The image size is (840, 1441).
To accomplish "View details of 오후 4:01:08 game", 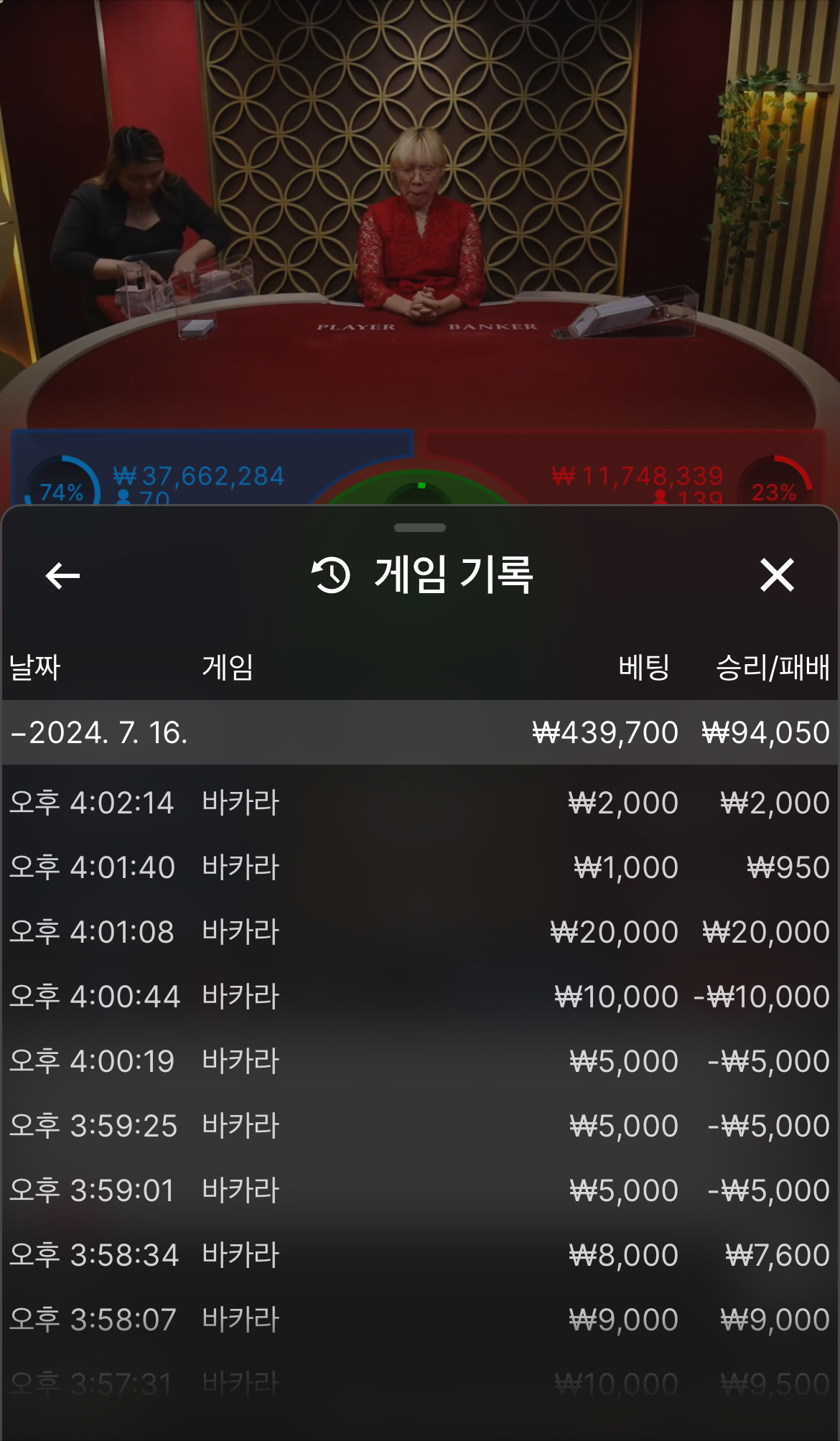I will click(419, 932).
